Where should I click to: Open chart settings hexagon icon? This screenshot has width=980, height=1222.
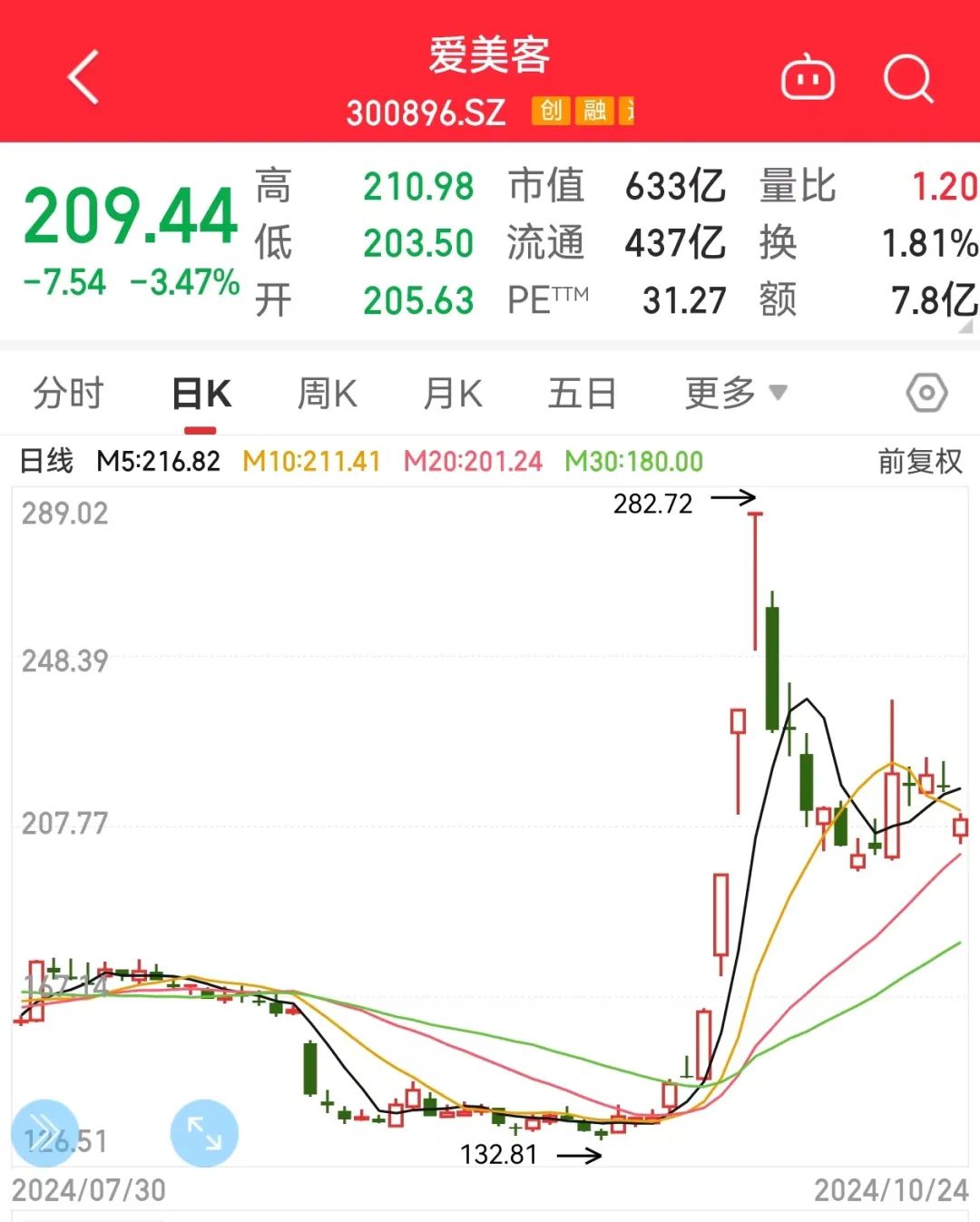coord(926,394)
